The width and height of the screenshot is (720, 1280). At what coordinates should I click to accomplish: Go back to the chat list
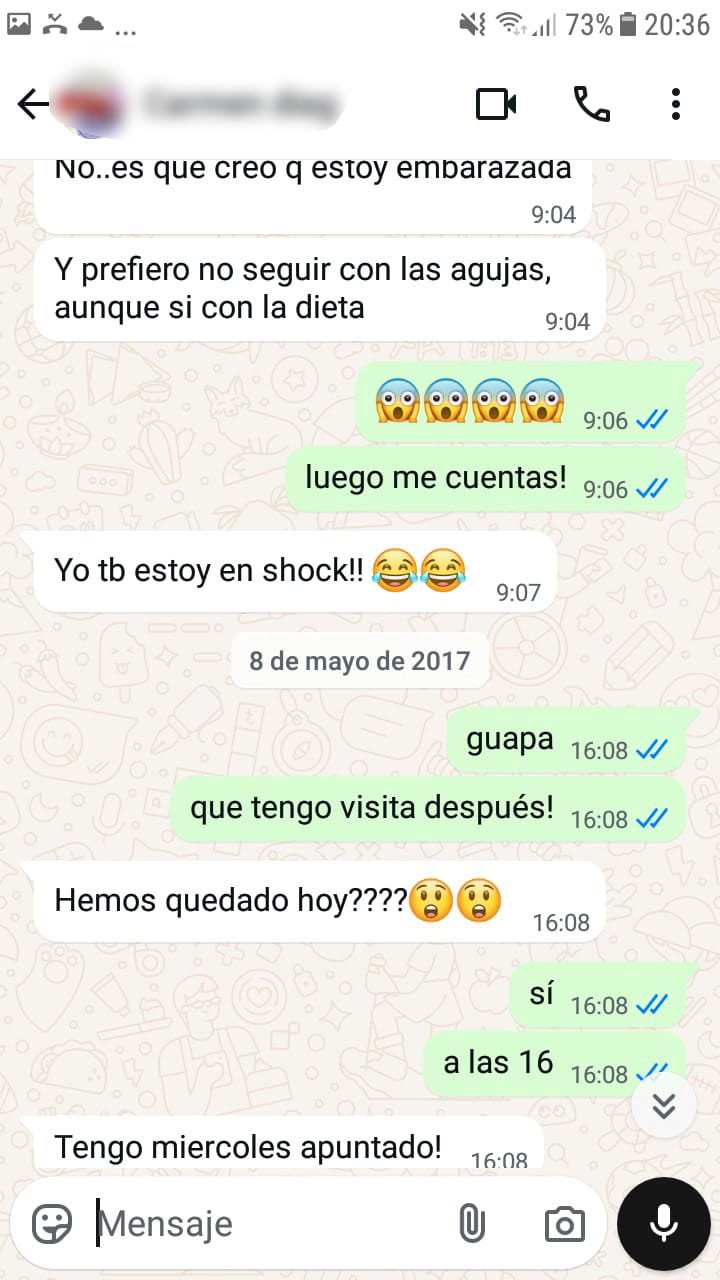point(32,104)
